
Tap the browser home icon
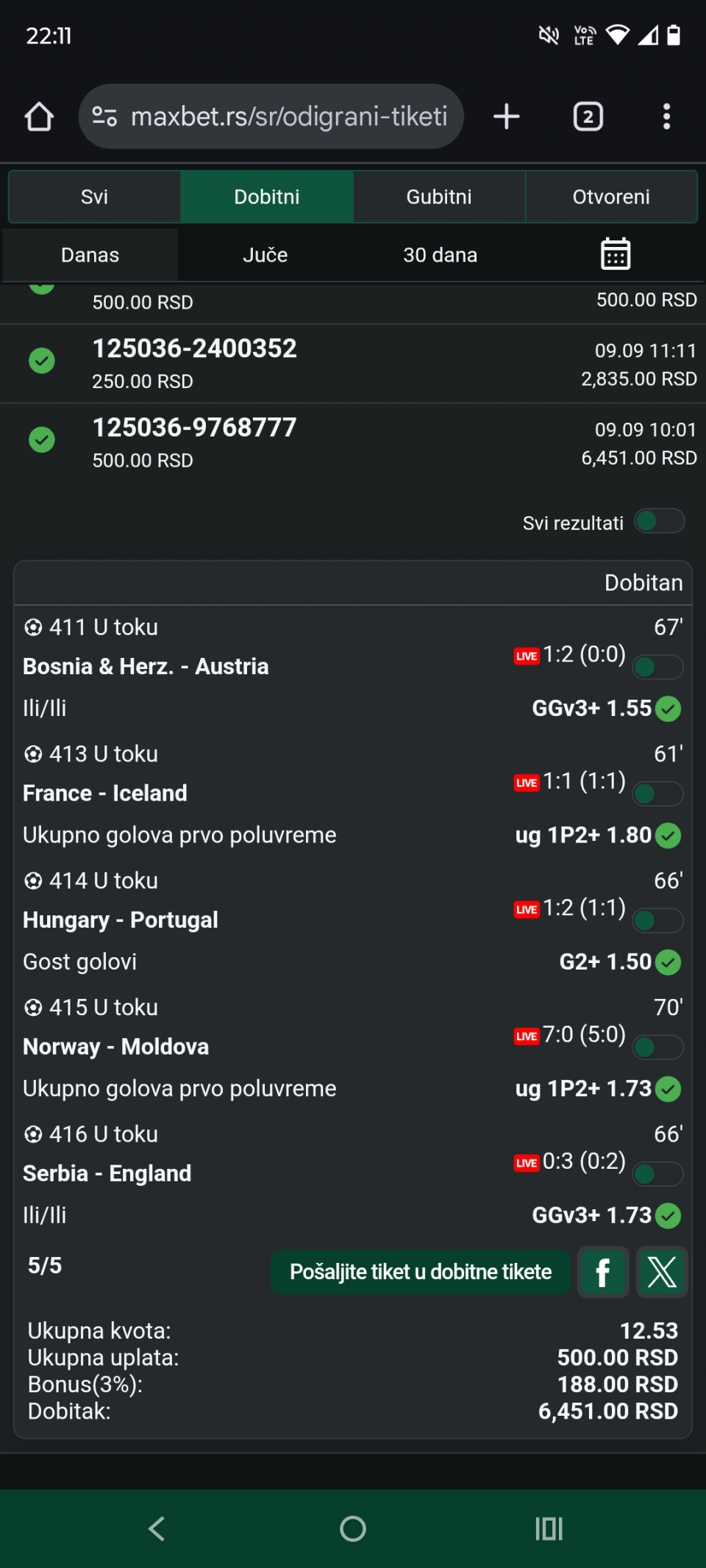pos(39,116)
